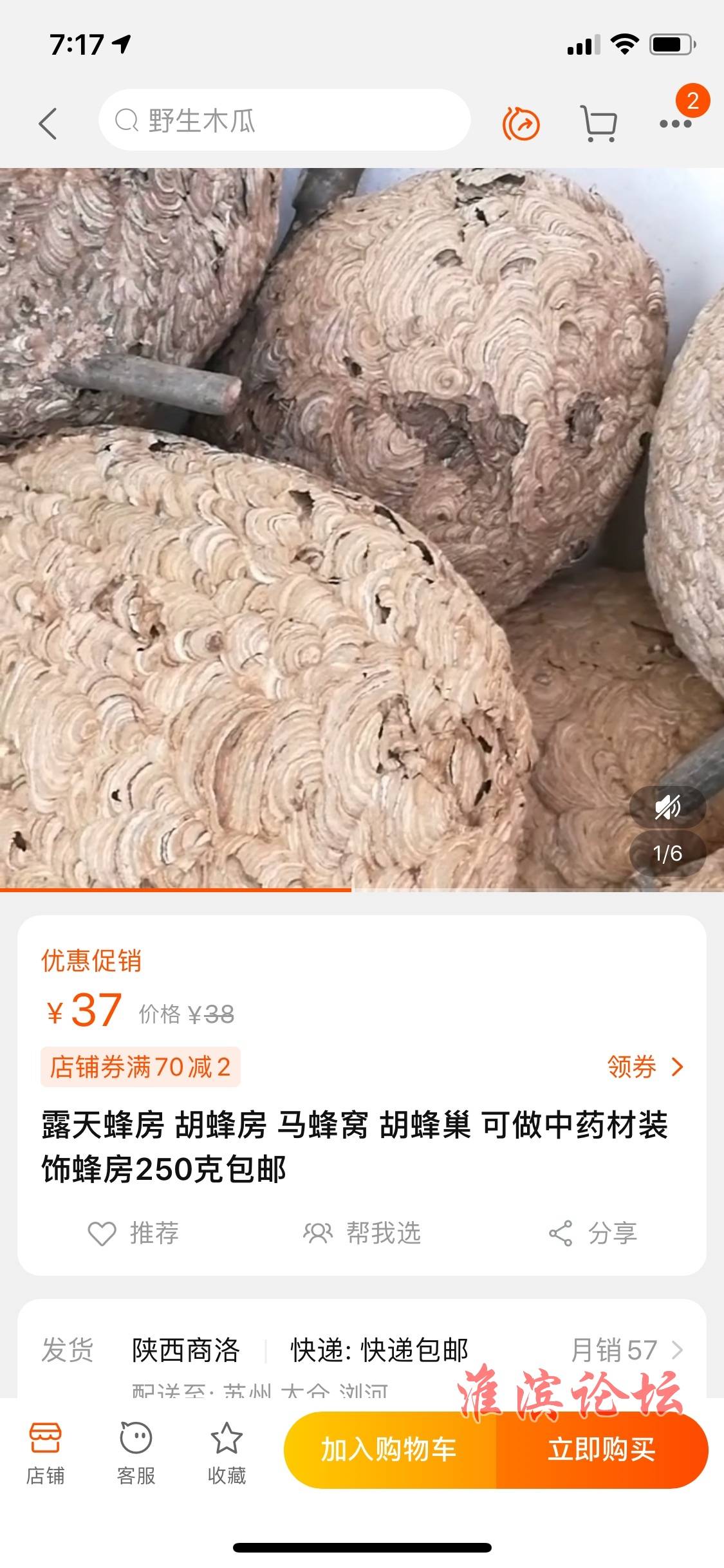Tap 推荐 to recommend this item

point(133,1233)
